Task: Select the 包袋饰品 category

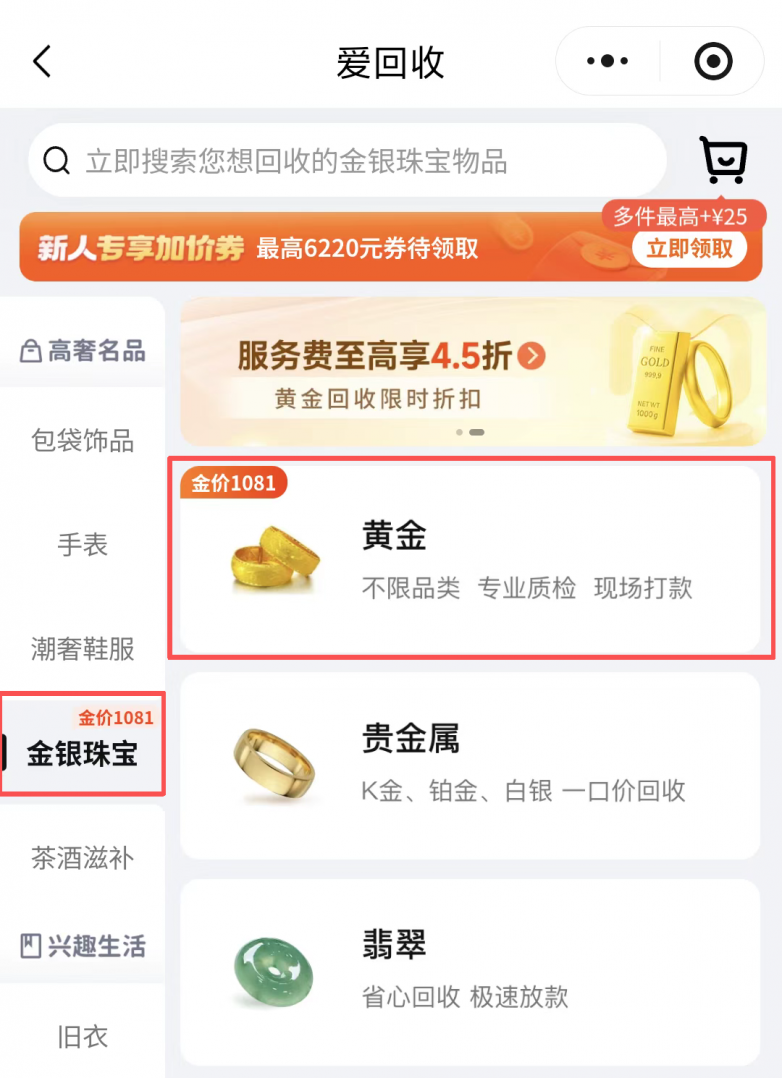Action: (x=82, y=441)
